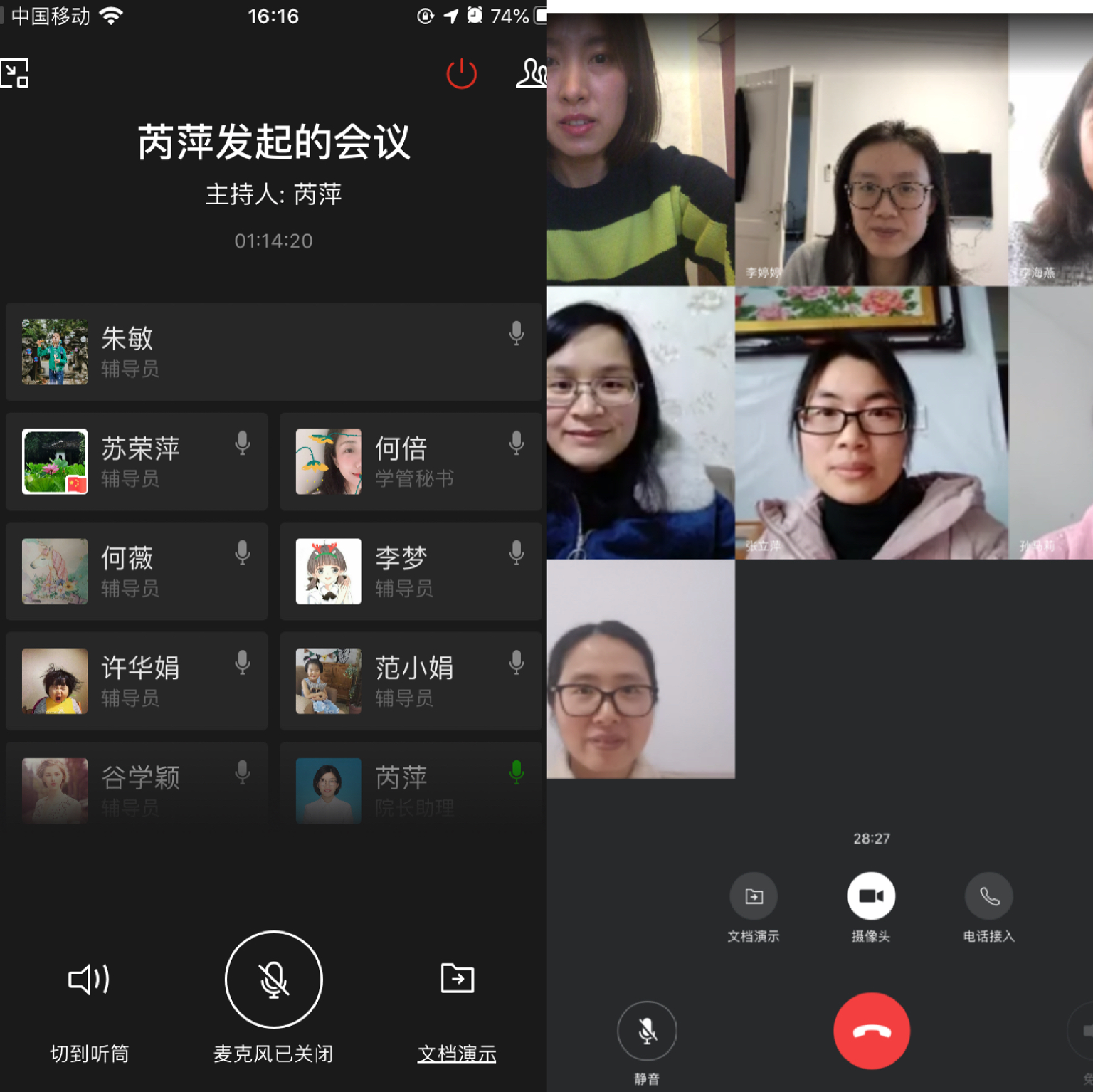This screenshot has height=1092, width=1093.
Task: Tap the red power icon to leave the meeting
Action: click(x=461, y=73)
